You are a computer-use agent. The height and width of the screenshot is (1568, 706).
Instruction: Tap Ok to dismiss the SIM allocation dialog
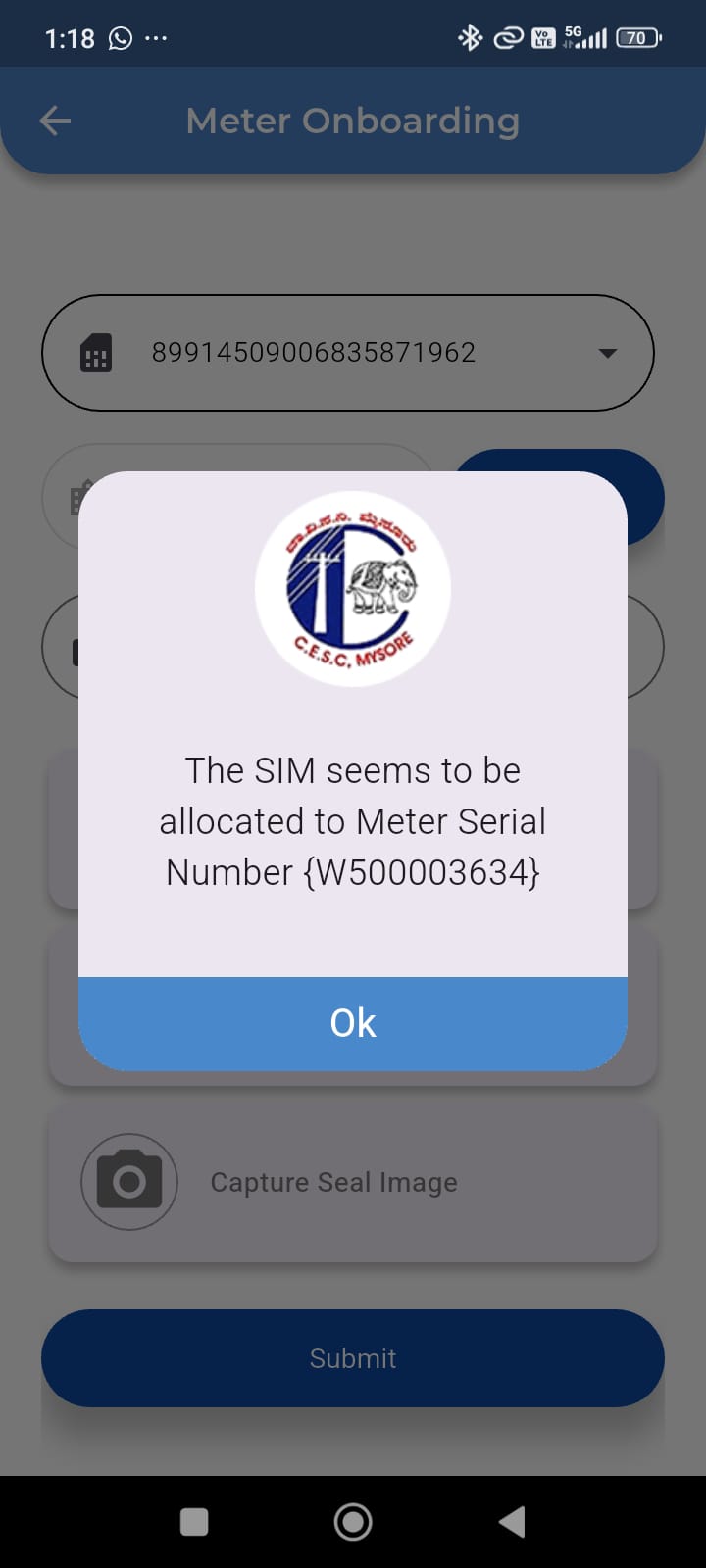[353, 1023]
